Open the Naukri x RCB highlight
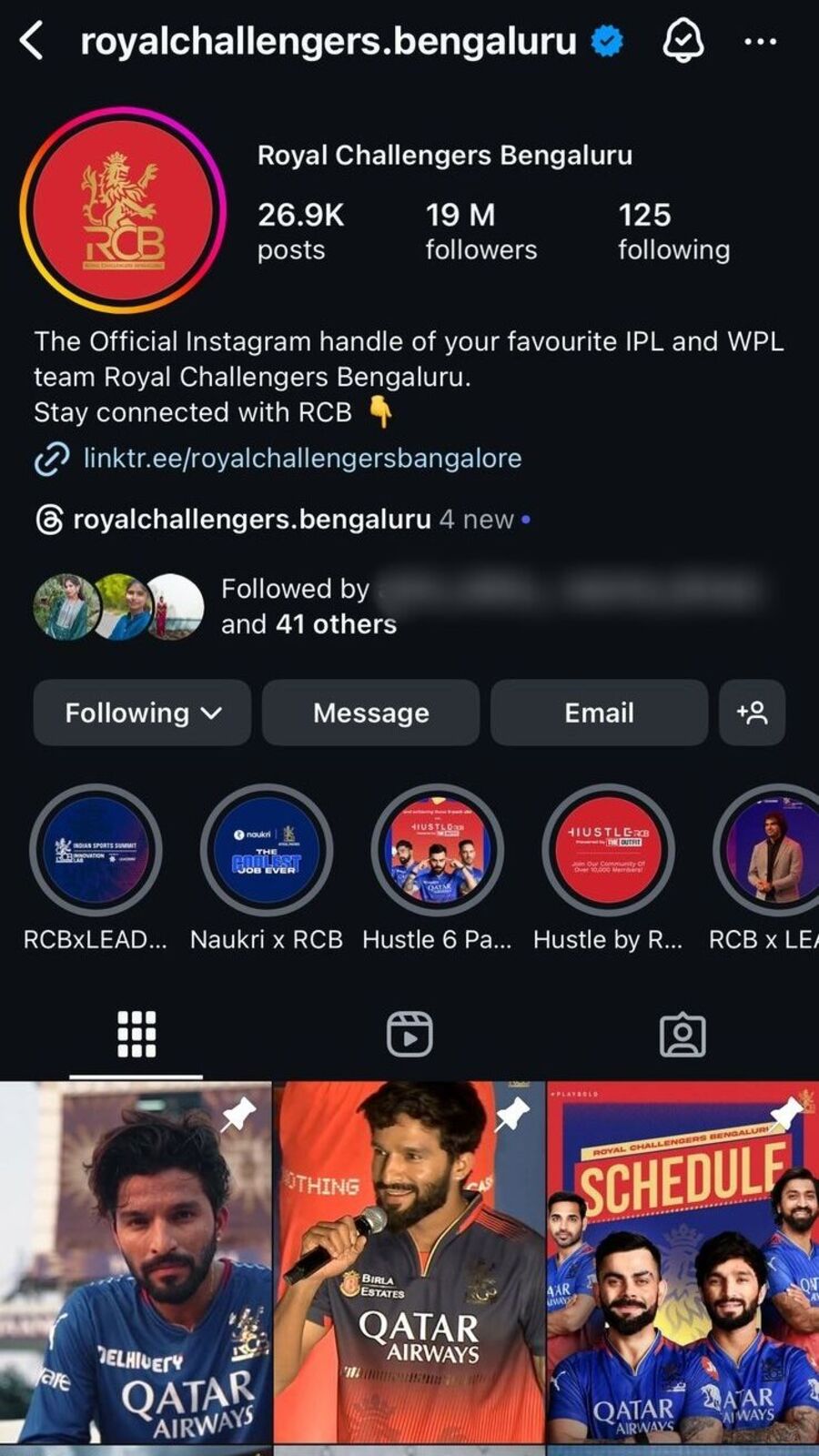 tap(267, 850)
